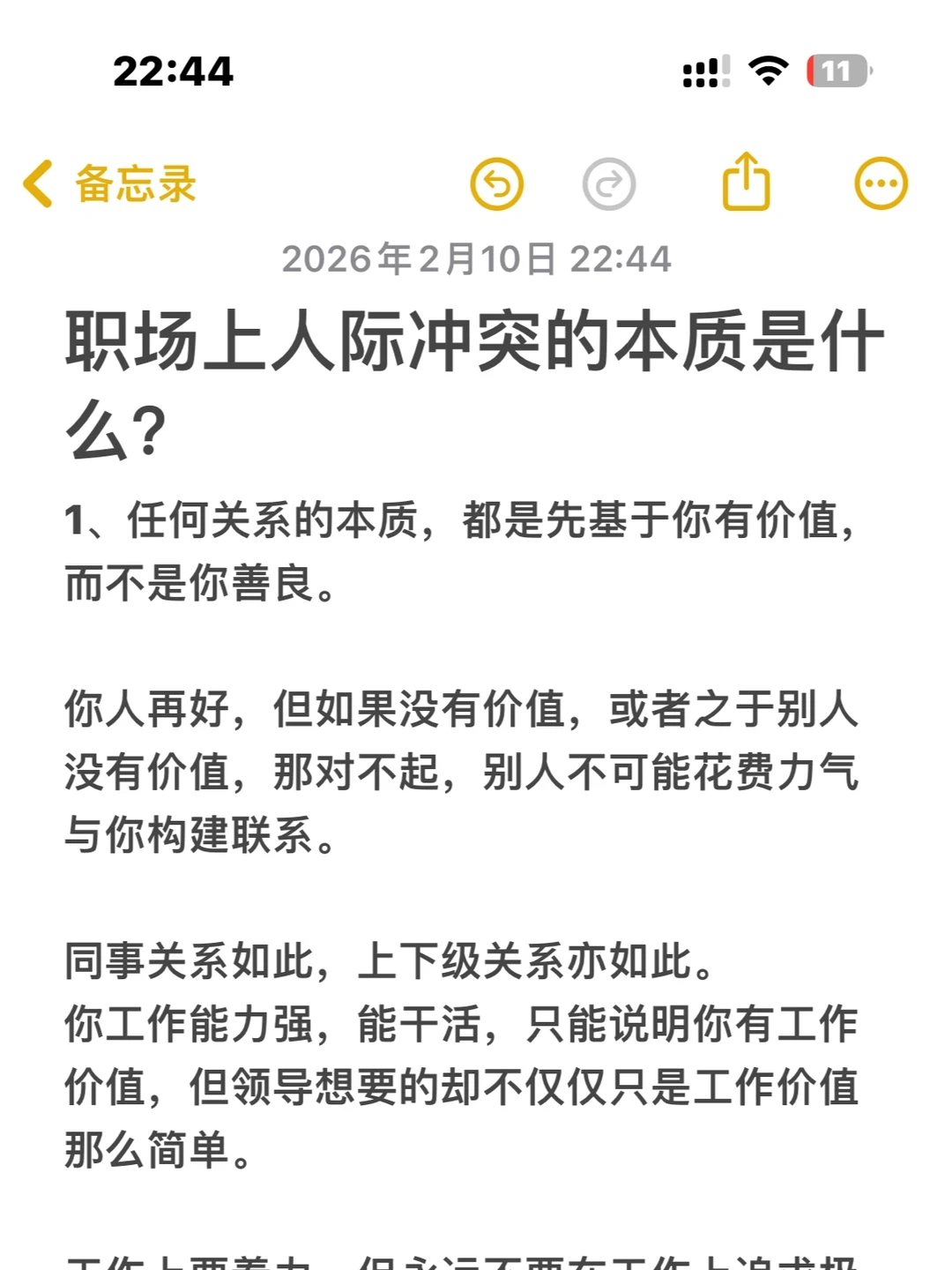Open the share sheet icon
This screenshot has height=1270, width=952.
click(747, 183)
